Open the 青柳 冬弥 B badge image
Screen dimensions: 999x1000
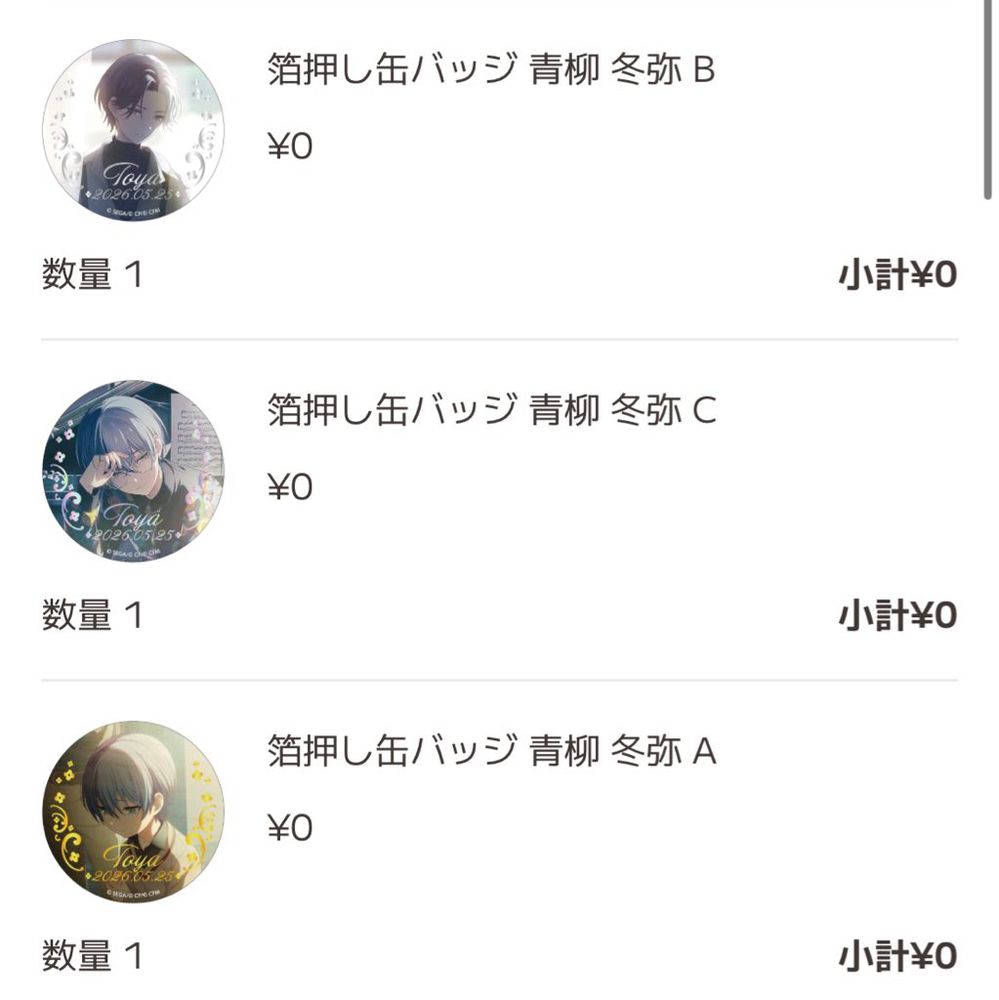coord(133,130)
